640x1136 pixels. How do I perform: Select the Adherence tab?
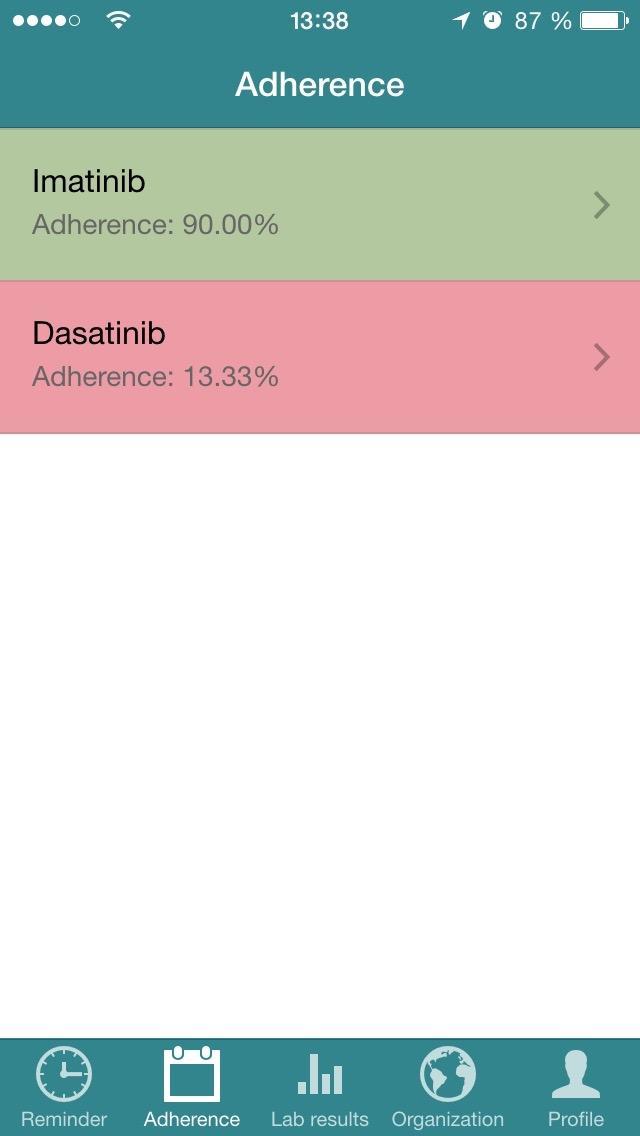click(192, 1087)
